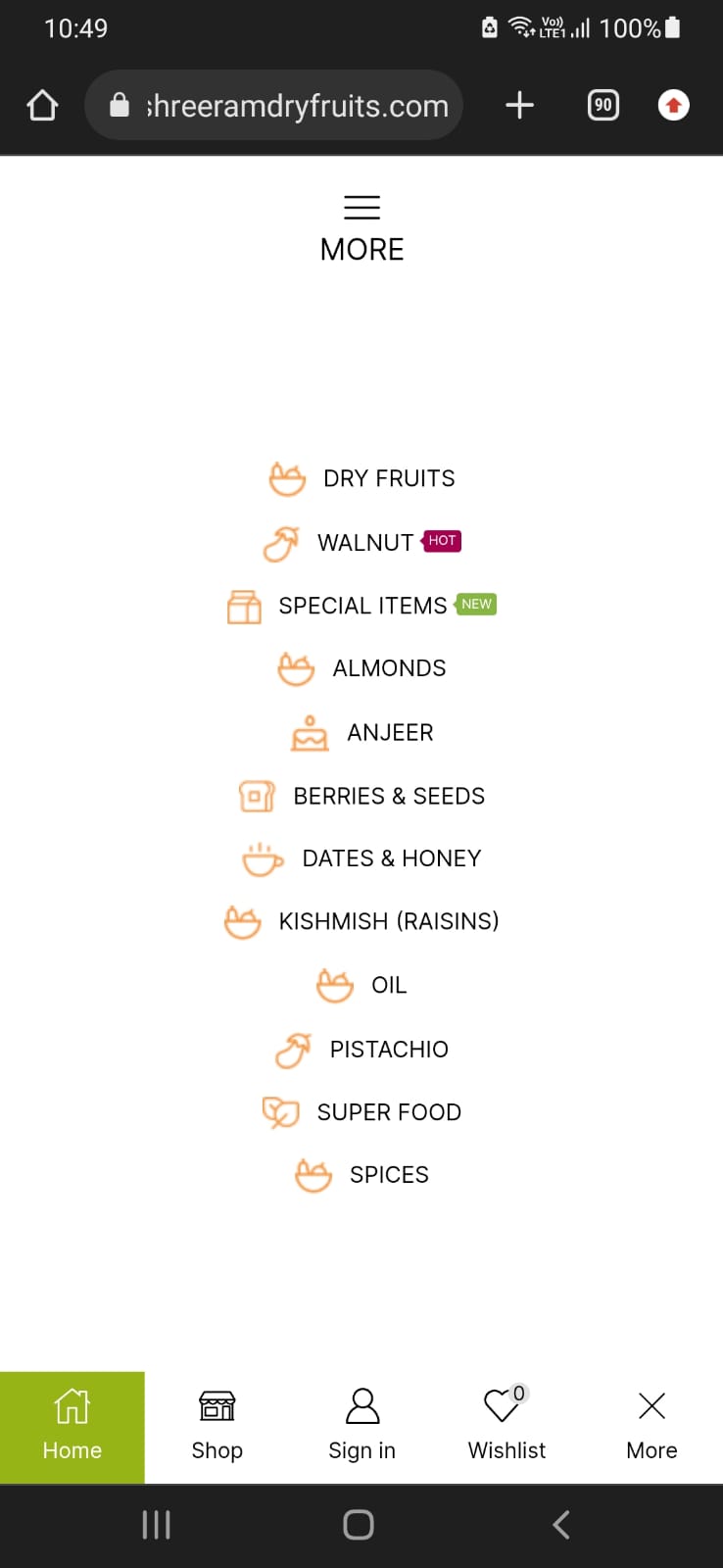
Task: Open Special Items category
Action: coord(362,606)
